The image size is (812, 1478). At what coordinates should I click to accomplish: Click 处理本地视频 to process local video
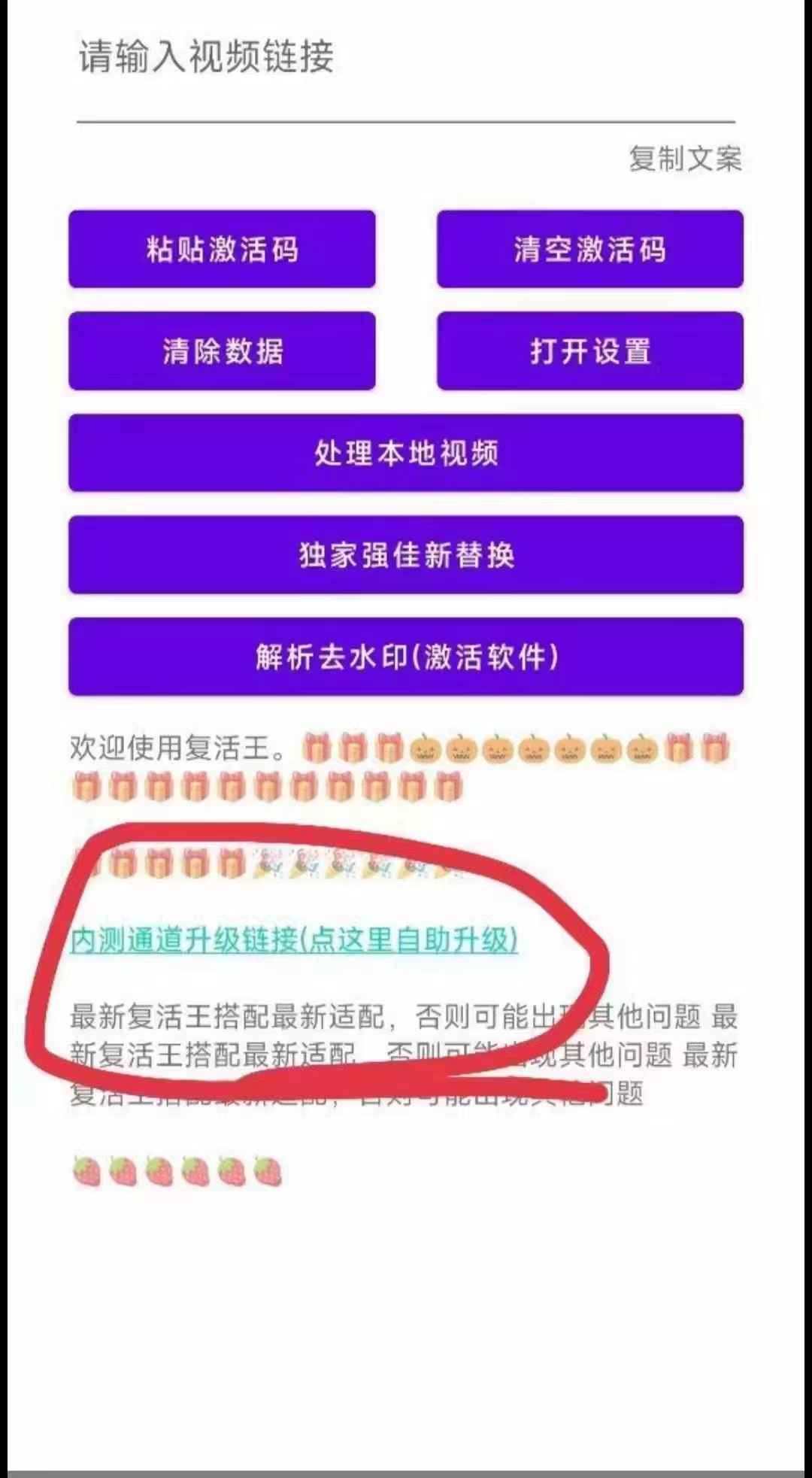point(406,454)
